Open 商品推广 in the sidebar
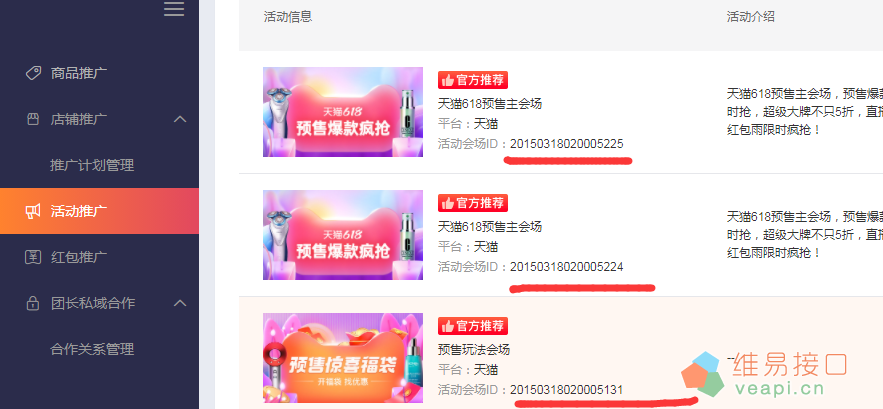Screen dimensions: 883x409 (78, 73)
